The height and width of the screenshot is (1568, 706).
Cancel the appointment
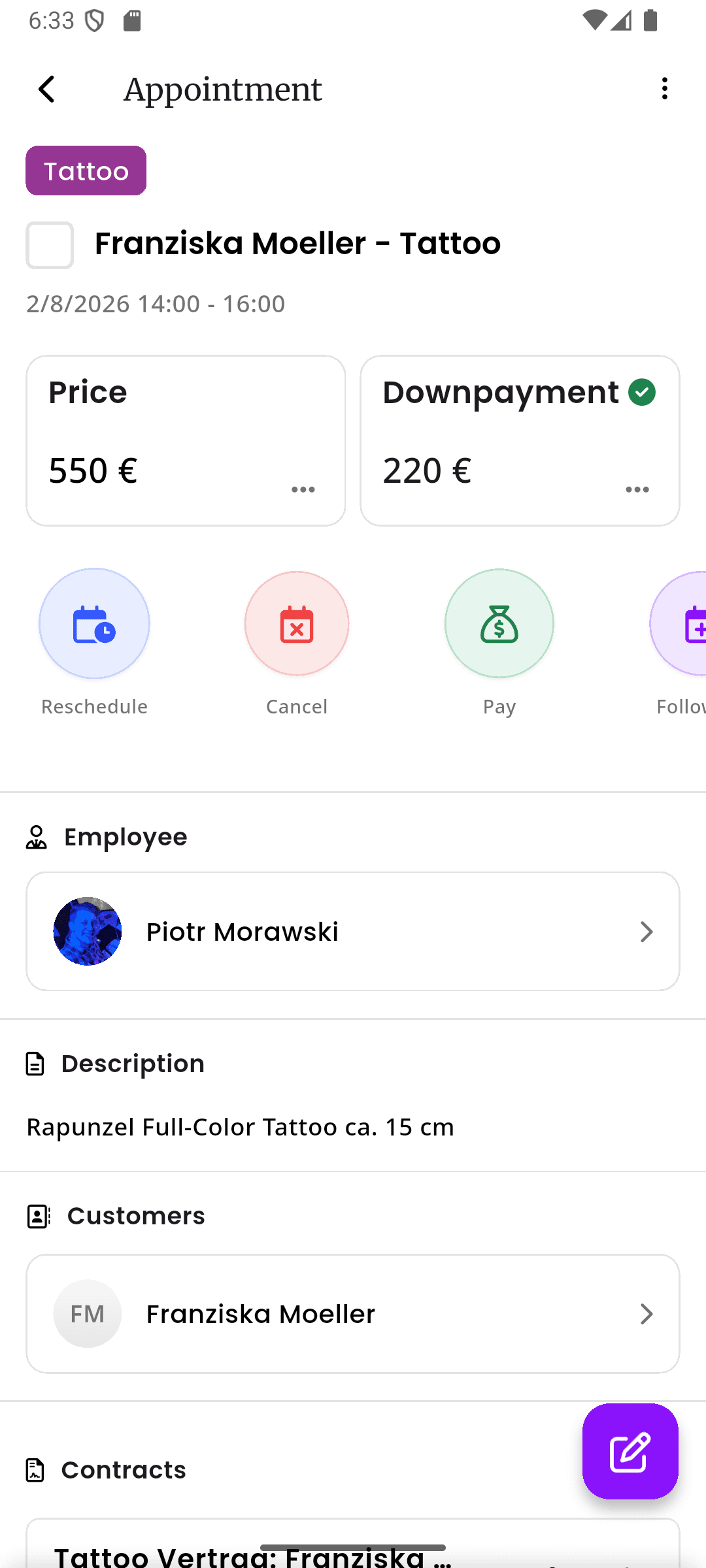tap(297, 624)
